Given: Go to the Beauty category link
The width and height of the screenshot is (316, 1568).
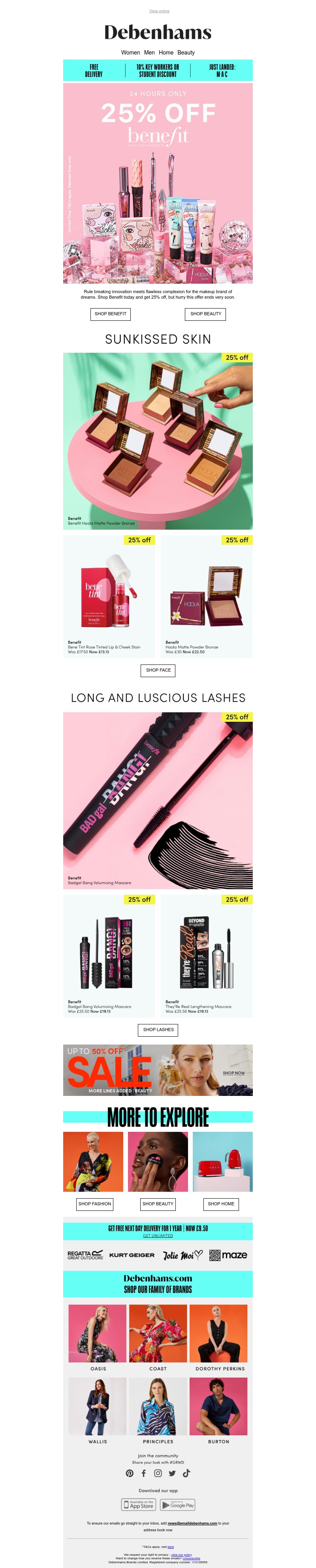Looking at the screenshot, I should coord(186,53).
